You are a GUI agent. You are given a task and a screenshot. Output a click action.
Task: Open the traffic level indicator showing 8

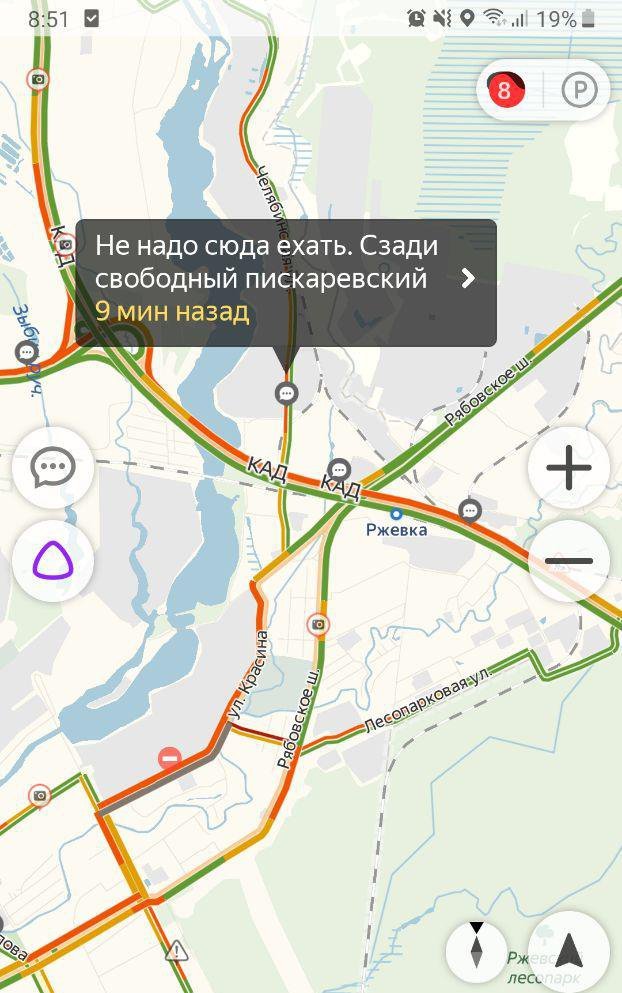point(505,91)
